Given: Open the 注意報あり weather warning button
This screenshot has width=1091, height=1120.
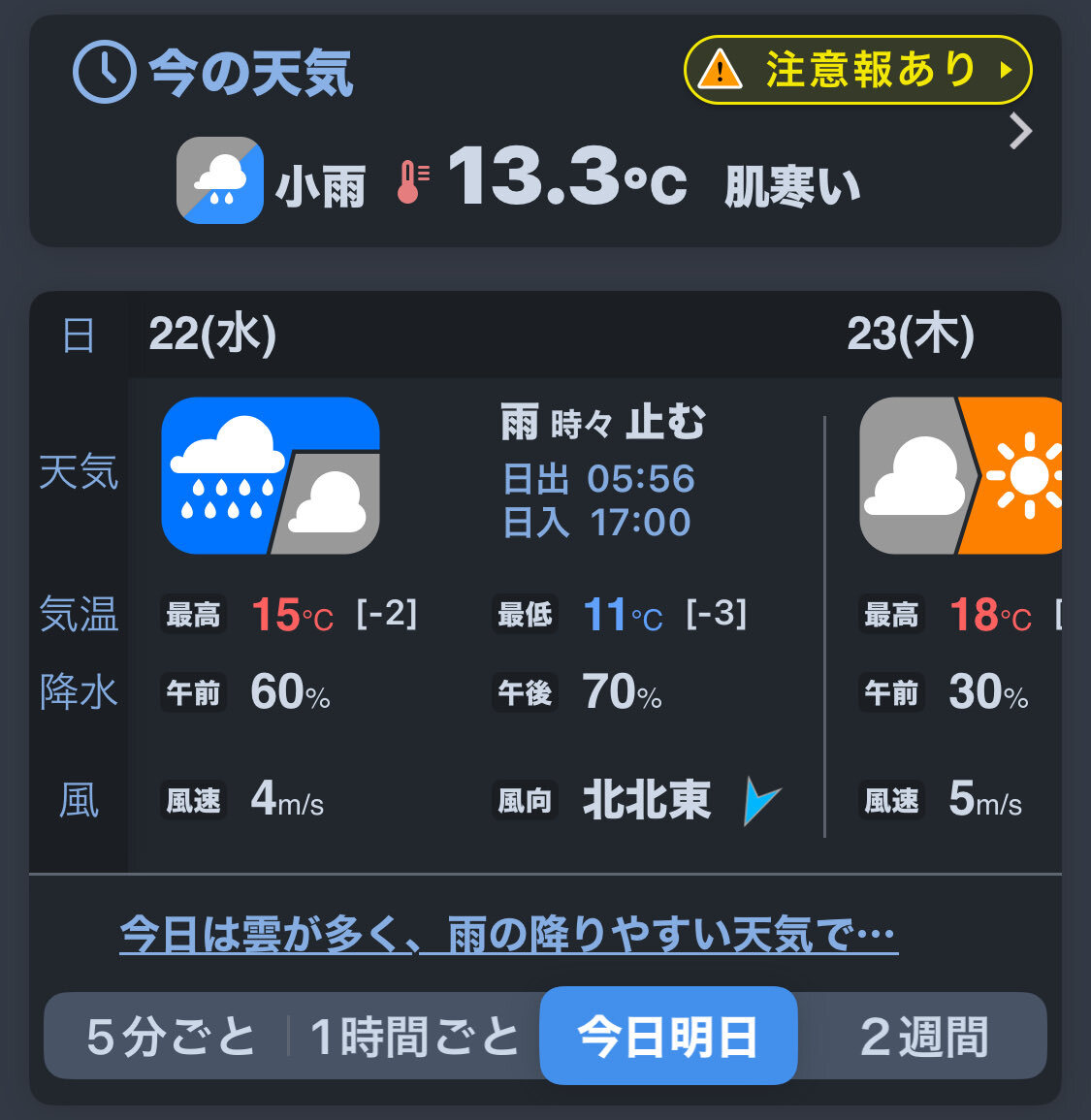Looking at the screenshot, I should pyautogui.click(x=857, y=70).
